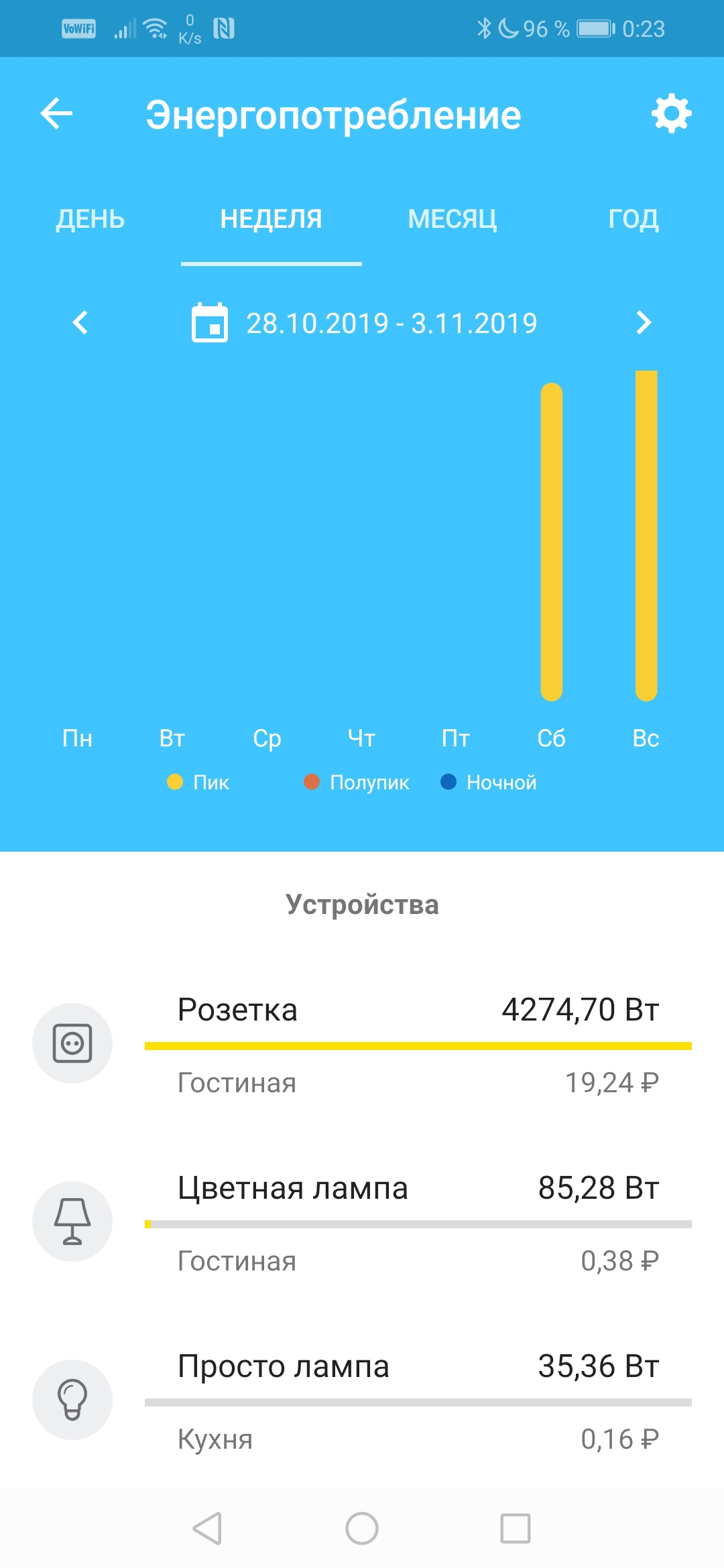Go to the next week
Screen dimensions: 724x1568
[x=644, y=323]
